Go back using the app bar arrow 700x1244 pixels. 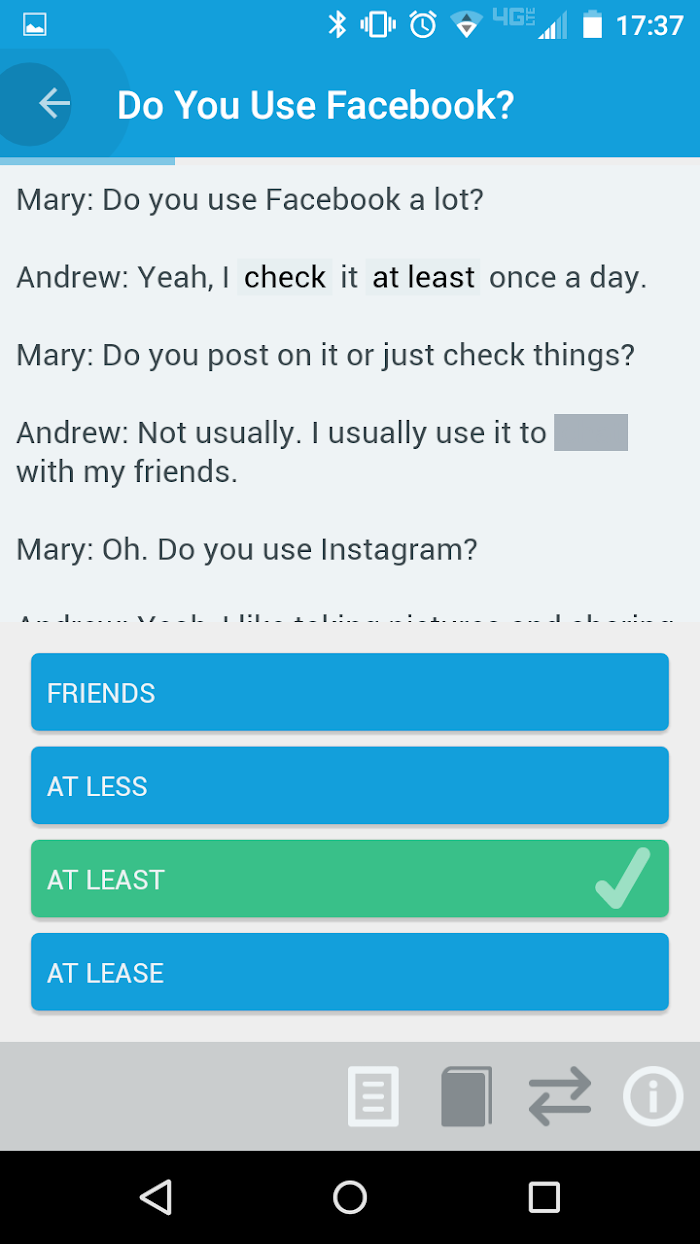point(54,104)
